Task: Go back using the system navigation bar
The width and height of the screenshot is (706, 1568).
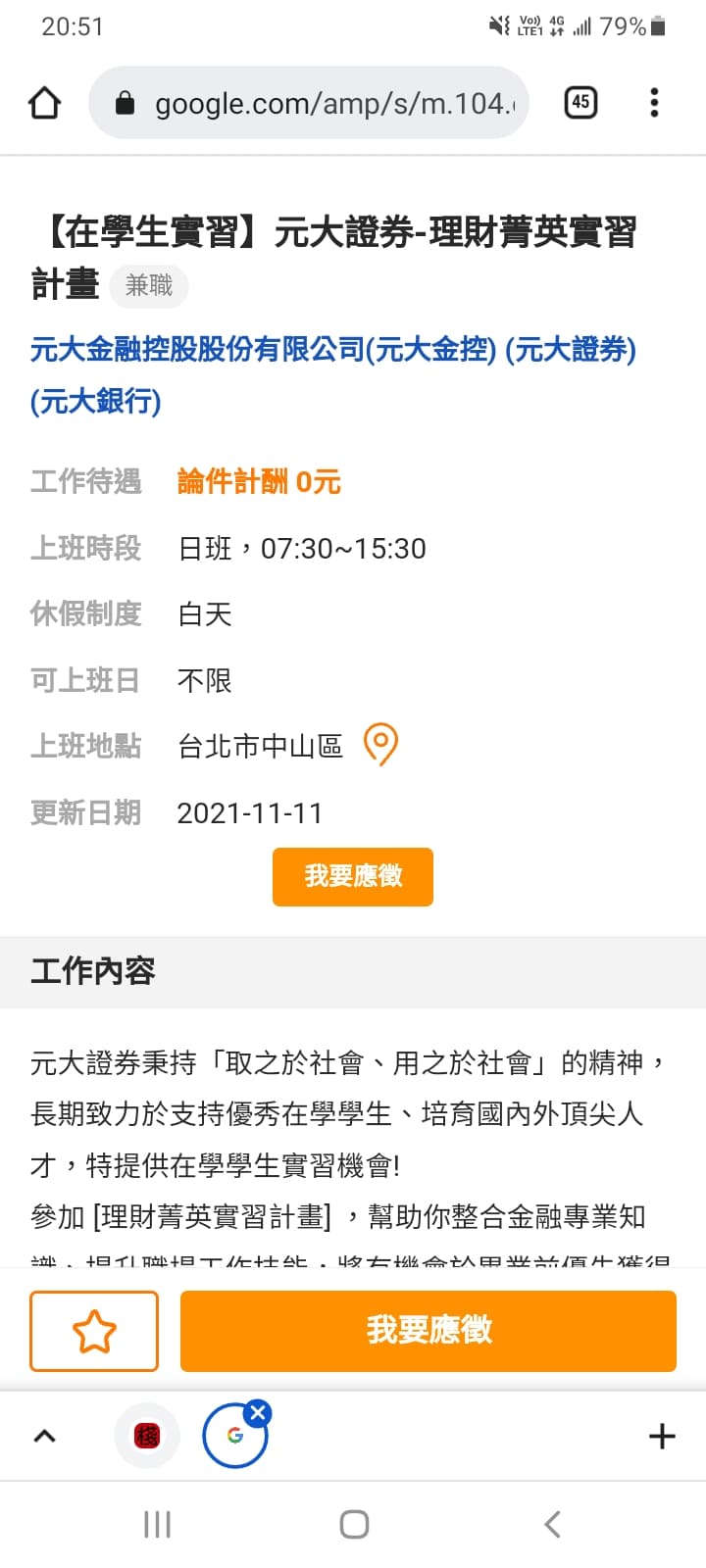Action: coord(552,1524)
